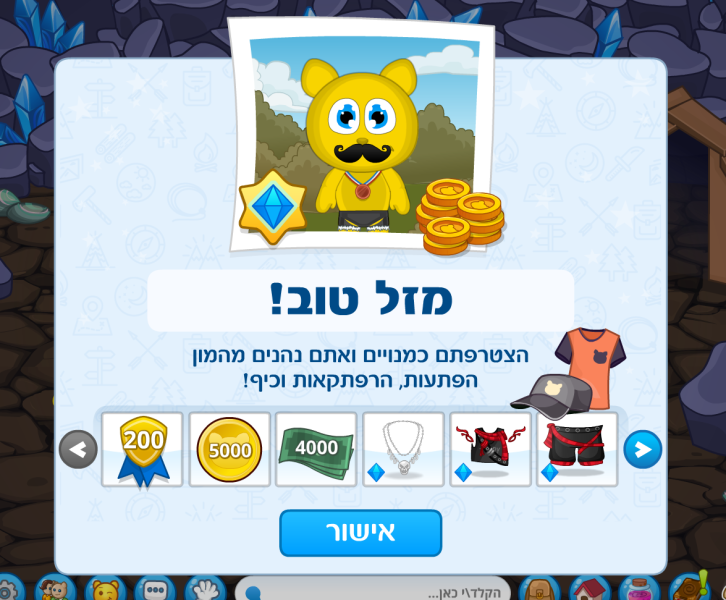This screenshot has height=600, width=726.
Task: Open the backpack inventory icon
Action: [x=540, y=591]
